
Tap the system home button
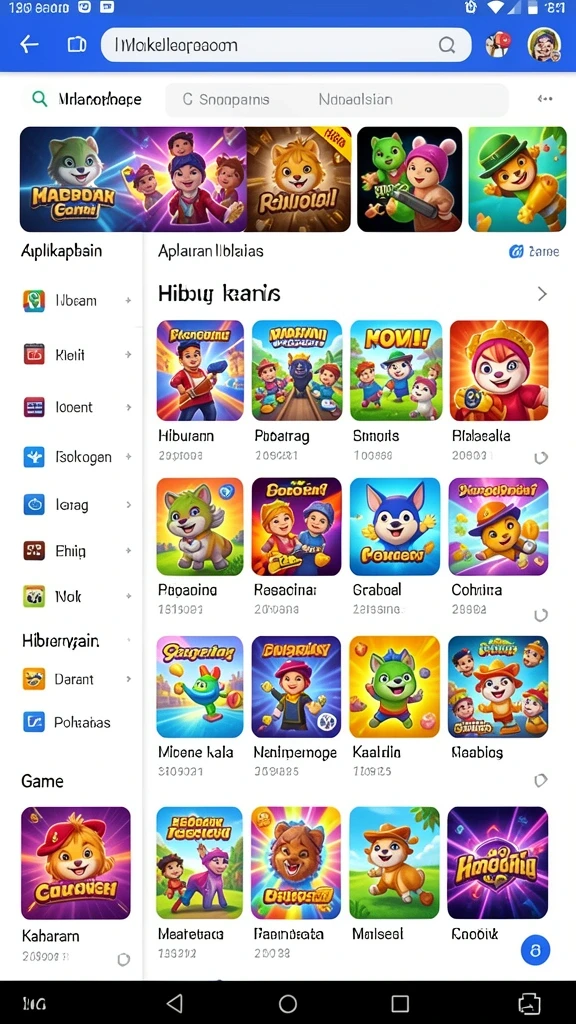(x=288, y=1003)
